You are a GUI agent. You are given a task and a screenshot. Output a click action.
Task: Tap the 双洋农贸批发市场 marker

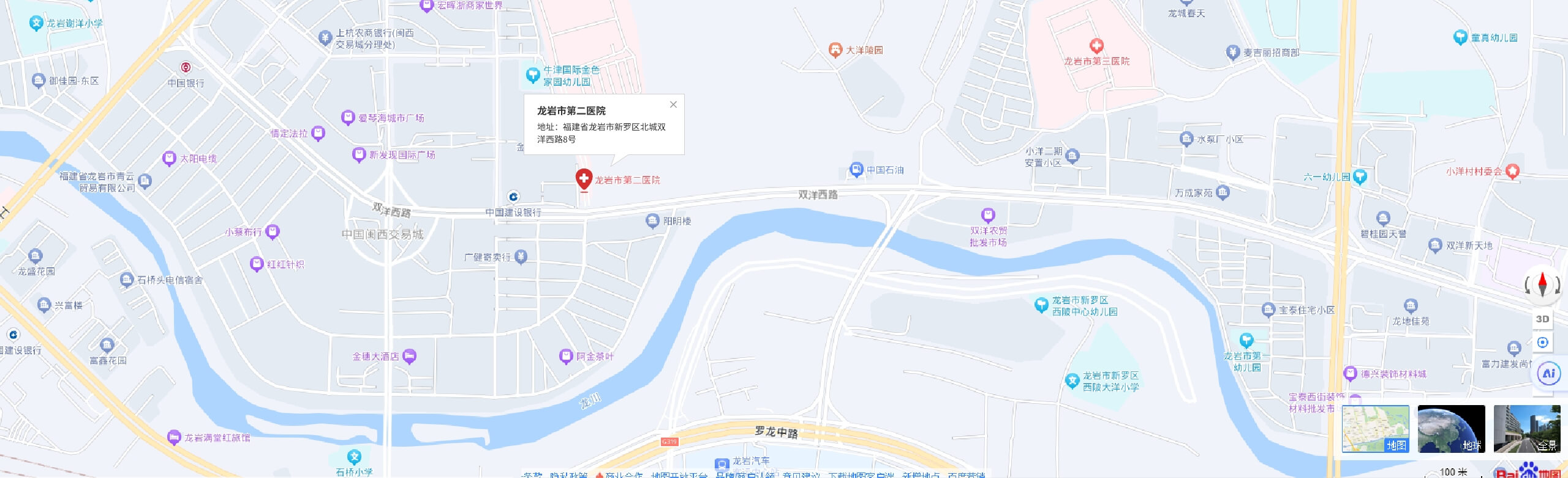(x=987, y=215)
